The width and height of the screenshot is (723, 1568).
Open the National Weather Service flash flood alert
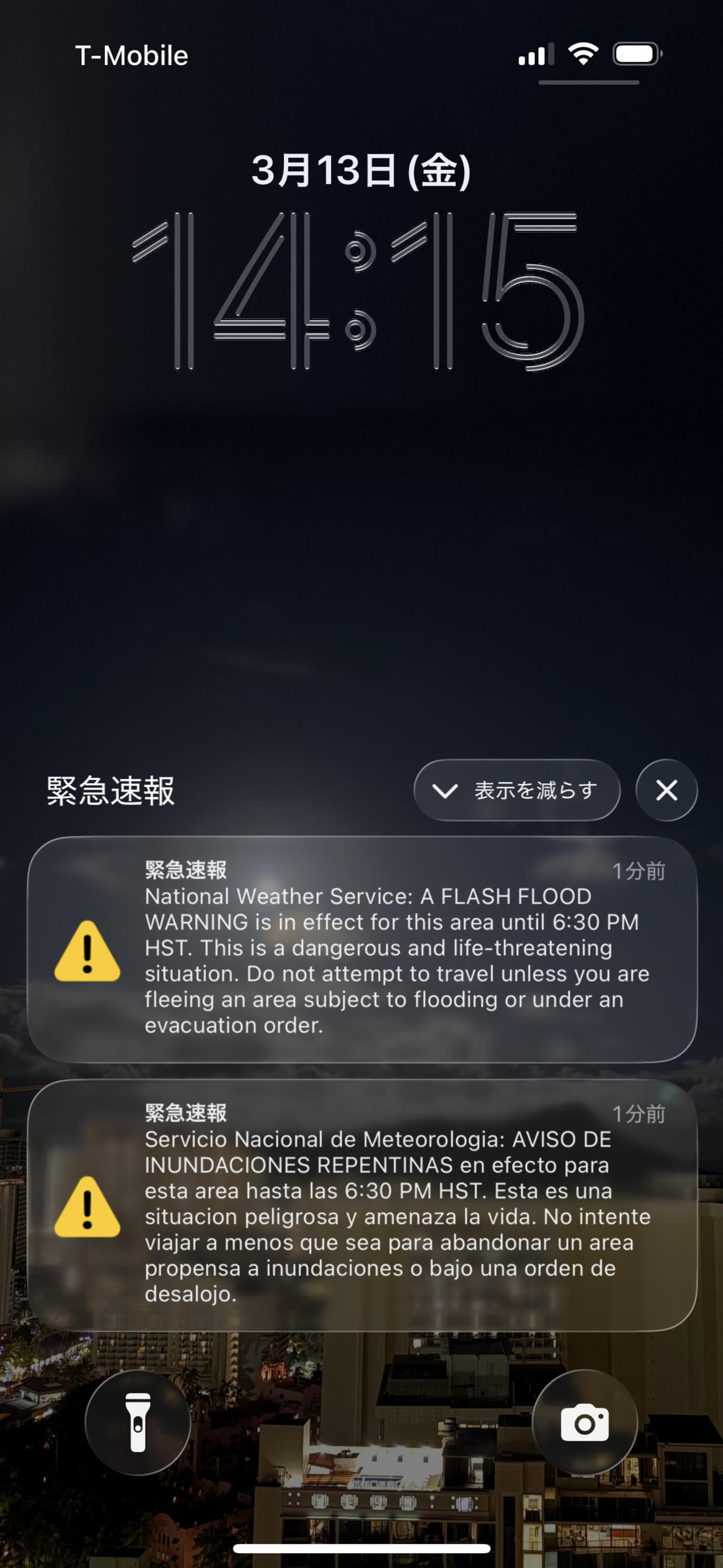(362, 950)
